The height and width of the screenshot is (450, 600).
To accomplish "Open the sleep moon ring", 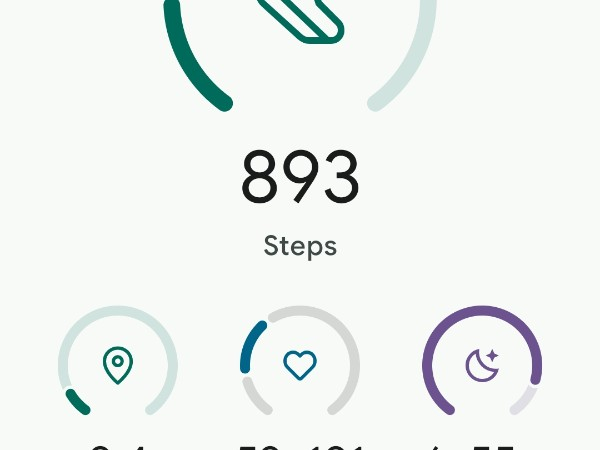I will tap(482, 365).
